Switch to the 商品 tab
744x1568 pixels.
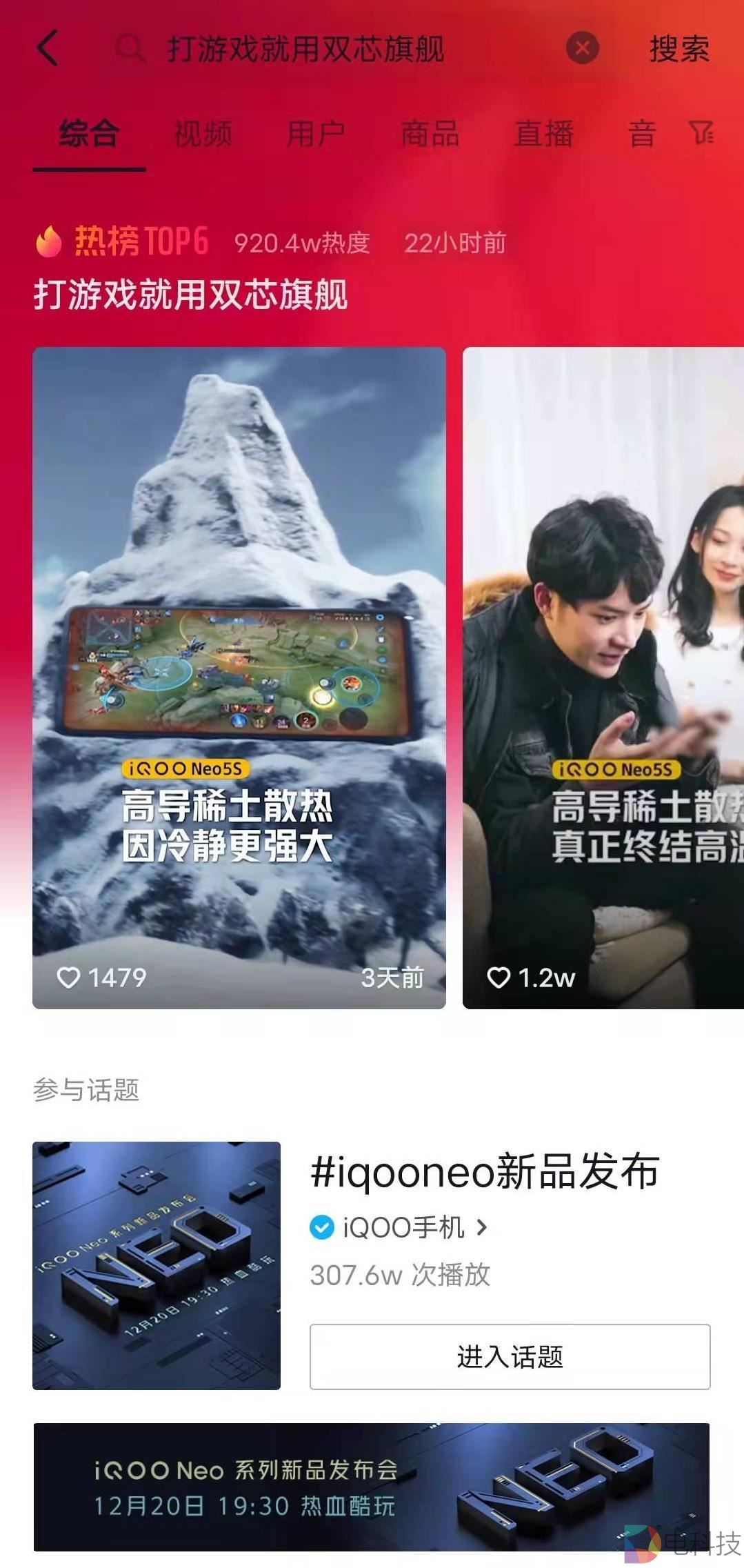click(x=429, y=135)
